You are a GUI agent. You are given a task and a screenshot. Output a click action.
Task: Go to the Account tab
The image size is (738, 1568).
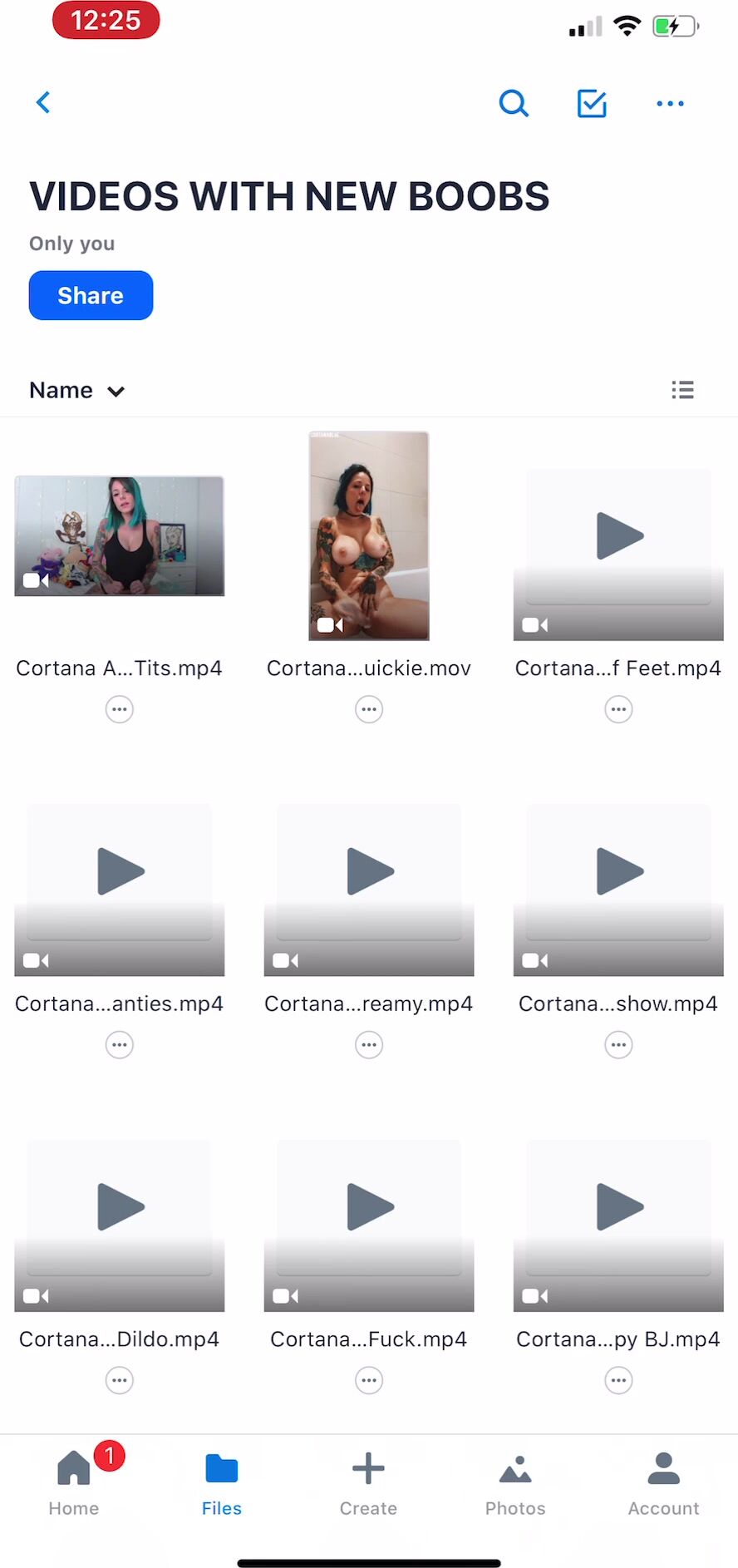pyautogui.click(x=663, y=1483)
